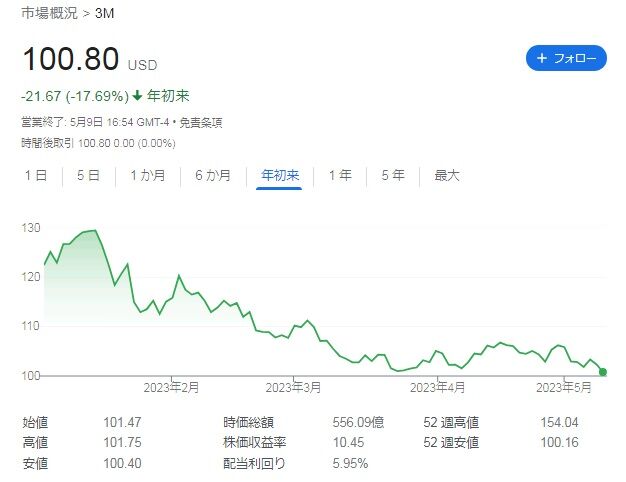This screenshot has height=482, width=626.
Task: Select the 1か月 range tab
Action: point(148,175)
